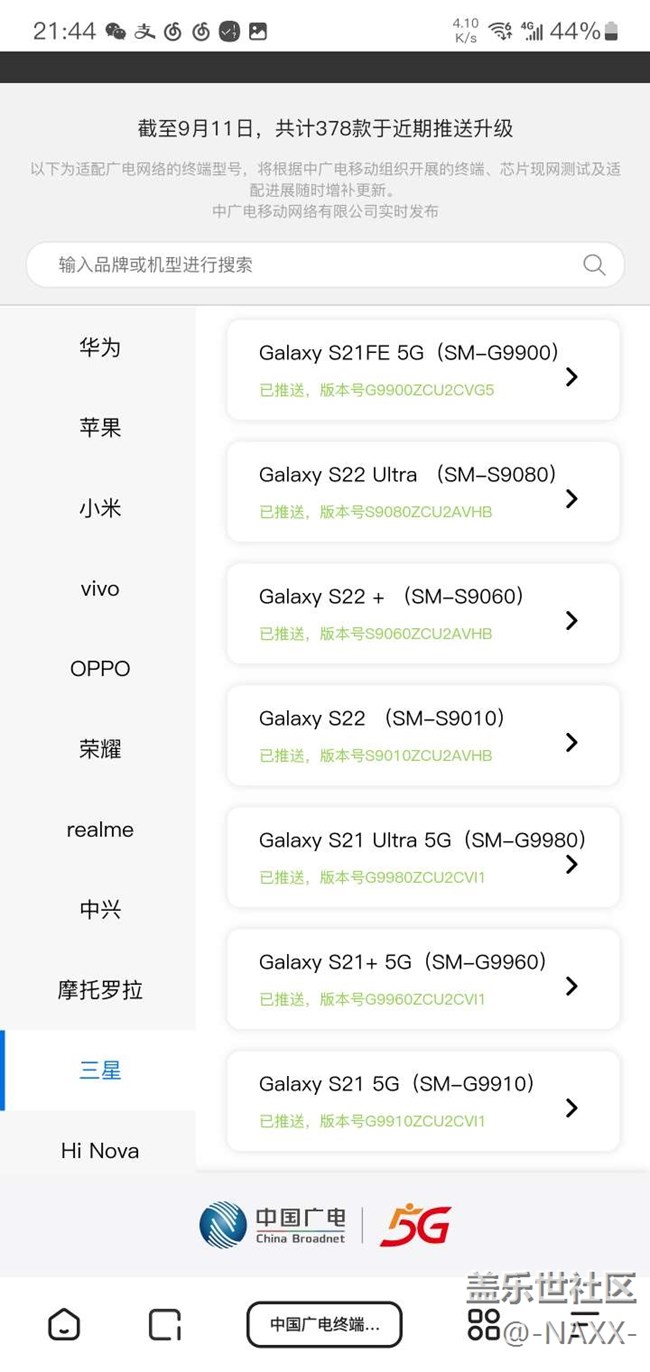The height and width of the screenshot is (1372, 650).
Task: View the Galaxy S22 Ultra (SM-S9080) card
Action: 423,492
